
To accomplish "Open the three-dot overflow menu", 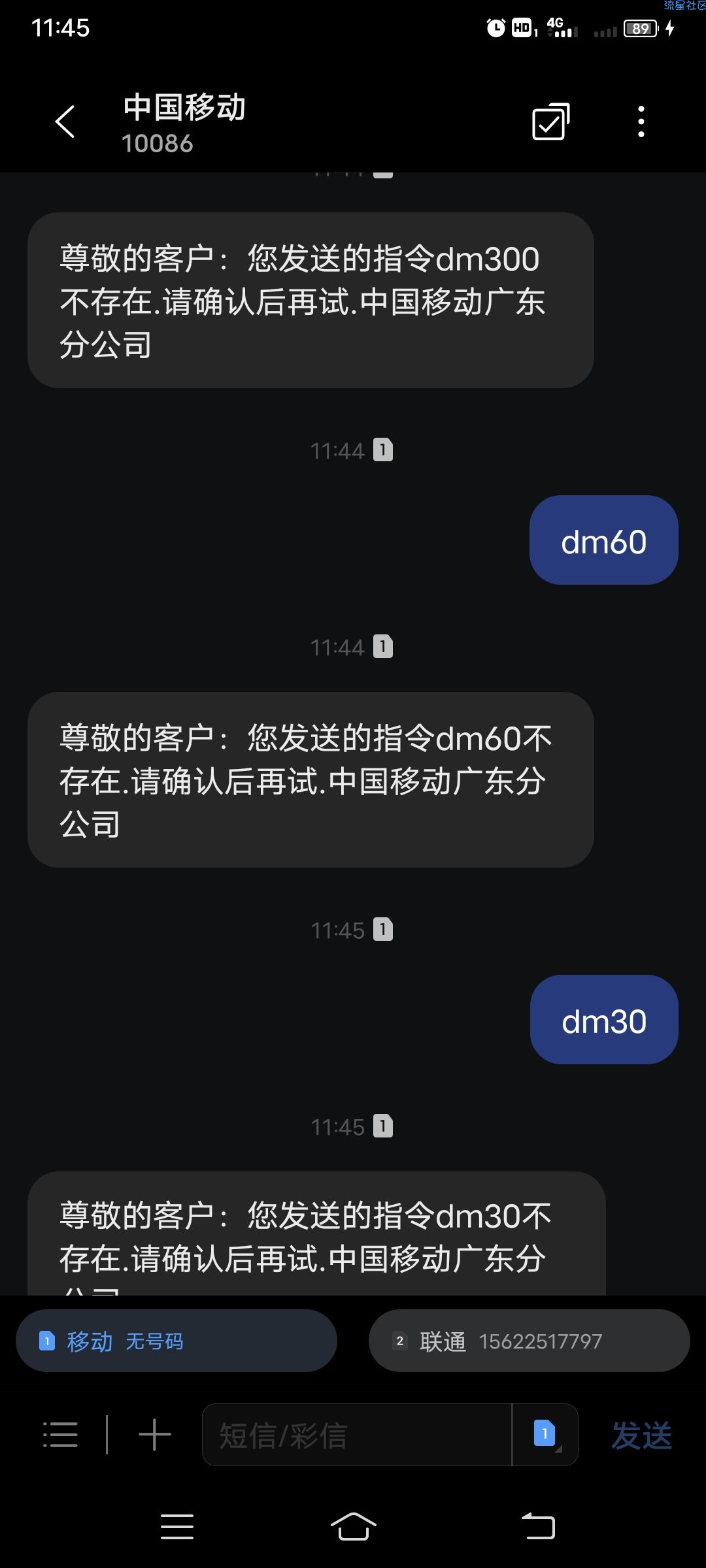I will point(641,122).
